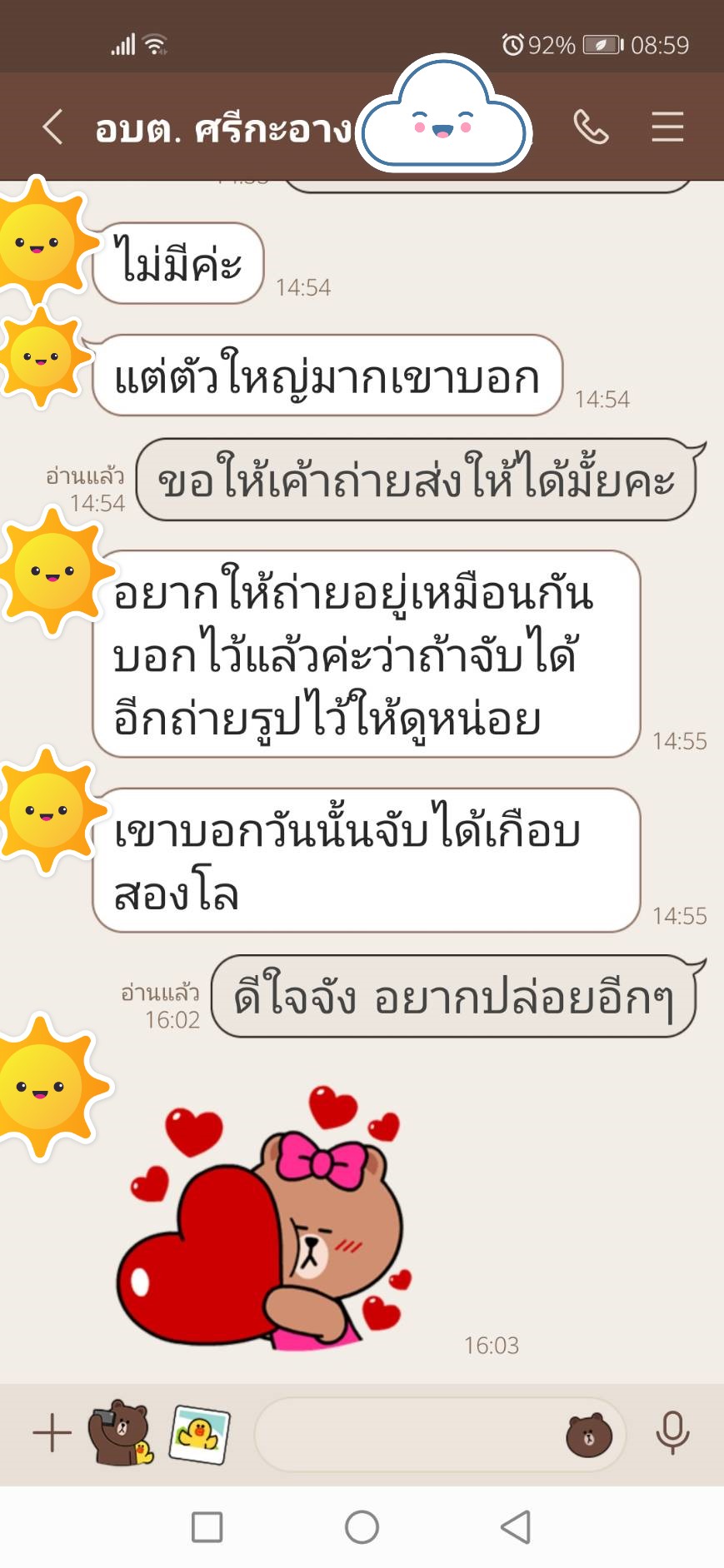Open the plus attachment menu
The height and width of the screenshot is (1568, 724).
tap(52, 1433)
